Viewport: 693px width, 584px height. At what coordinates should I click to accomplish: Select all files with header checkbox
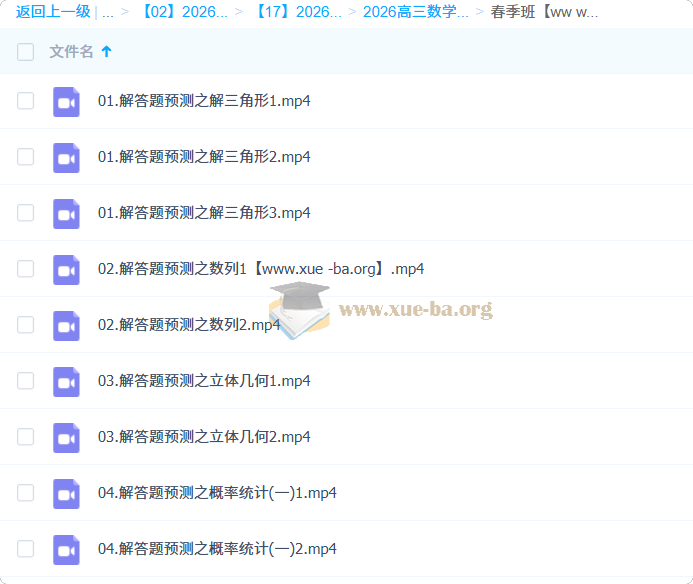[x=26, y=52]
